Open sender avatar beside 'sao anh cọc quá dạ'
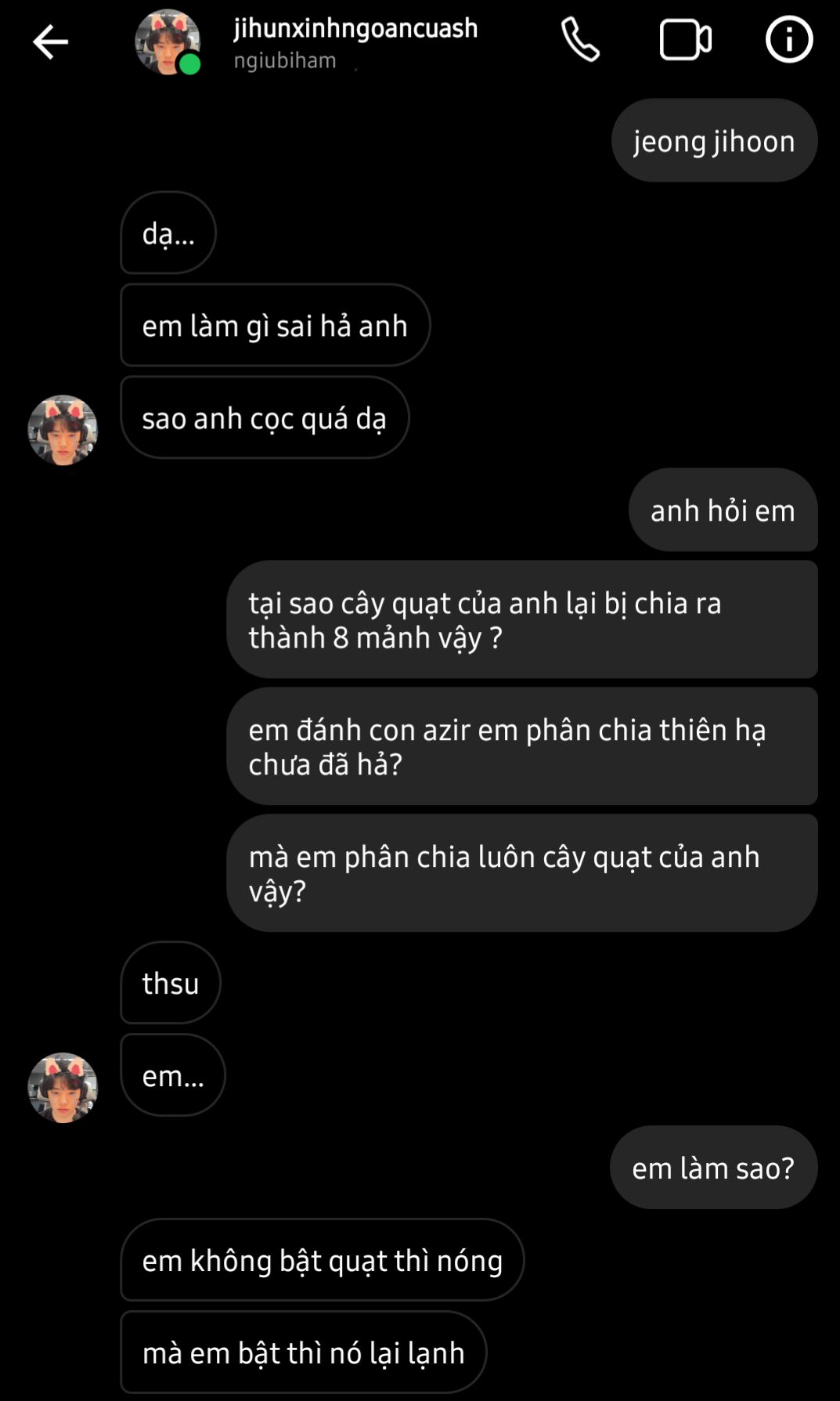Viewport: 840px width, 1401px height. click(x=63, y=429)
